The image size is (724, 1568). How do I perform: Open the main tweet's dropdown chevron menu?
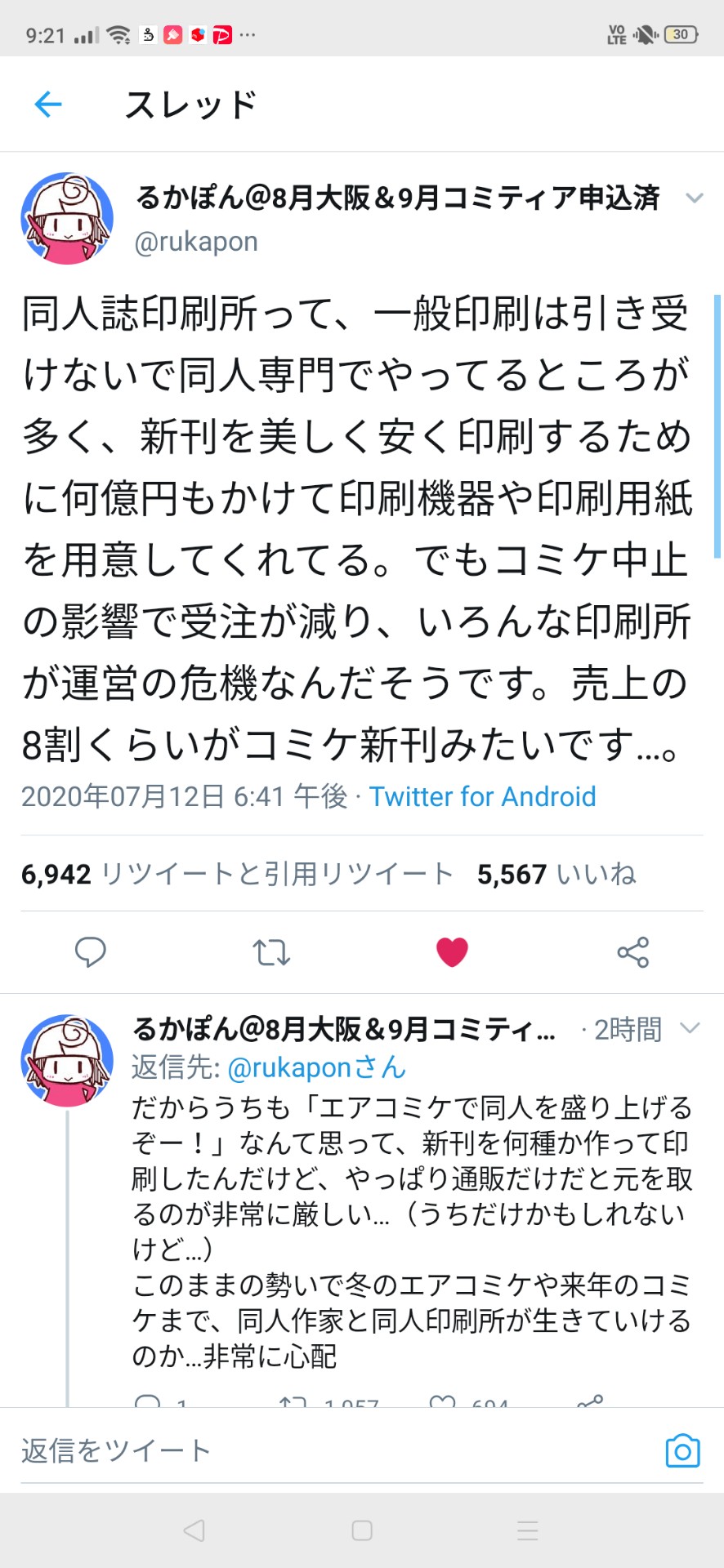coord(694,198)
